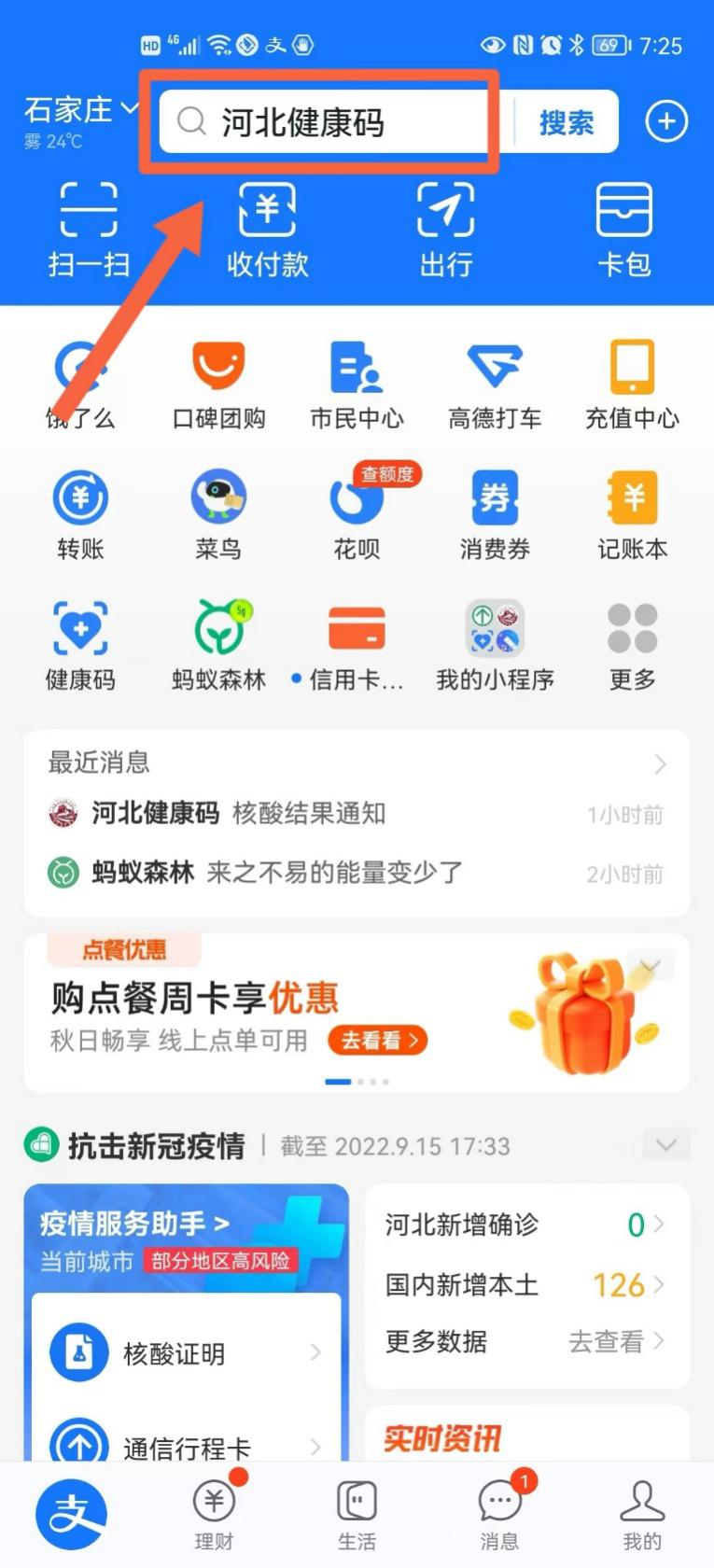The width and height of the screenshot is (714, 1568).
Task: Tap the 搜索 button
Action: click(566, 122)
